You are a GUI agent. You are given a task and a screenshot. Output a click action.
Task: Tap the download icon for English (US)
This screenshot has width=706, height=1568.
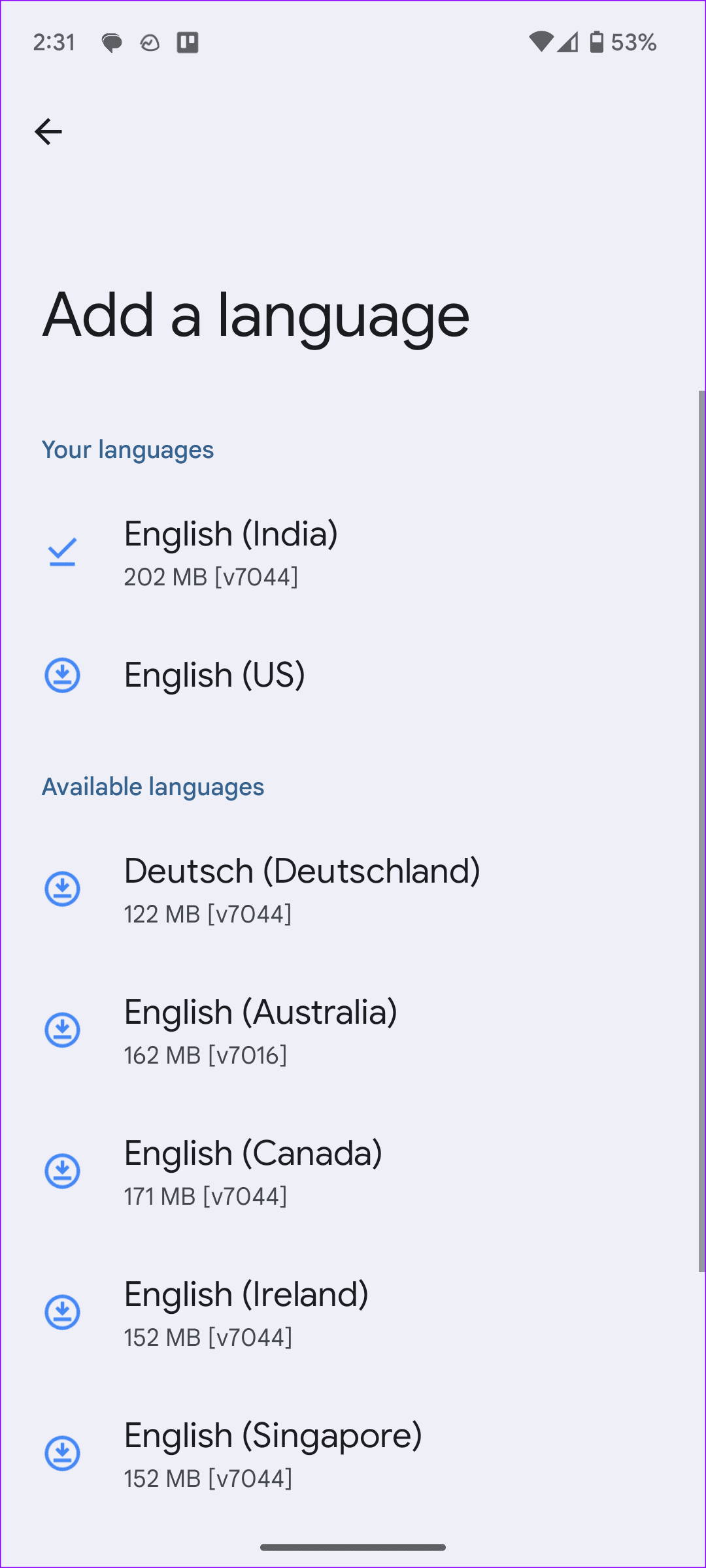(62, 674)
